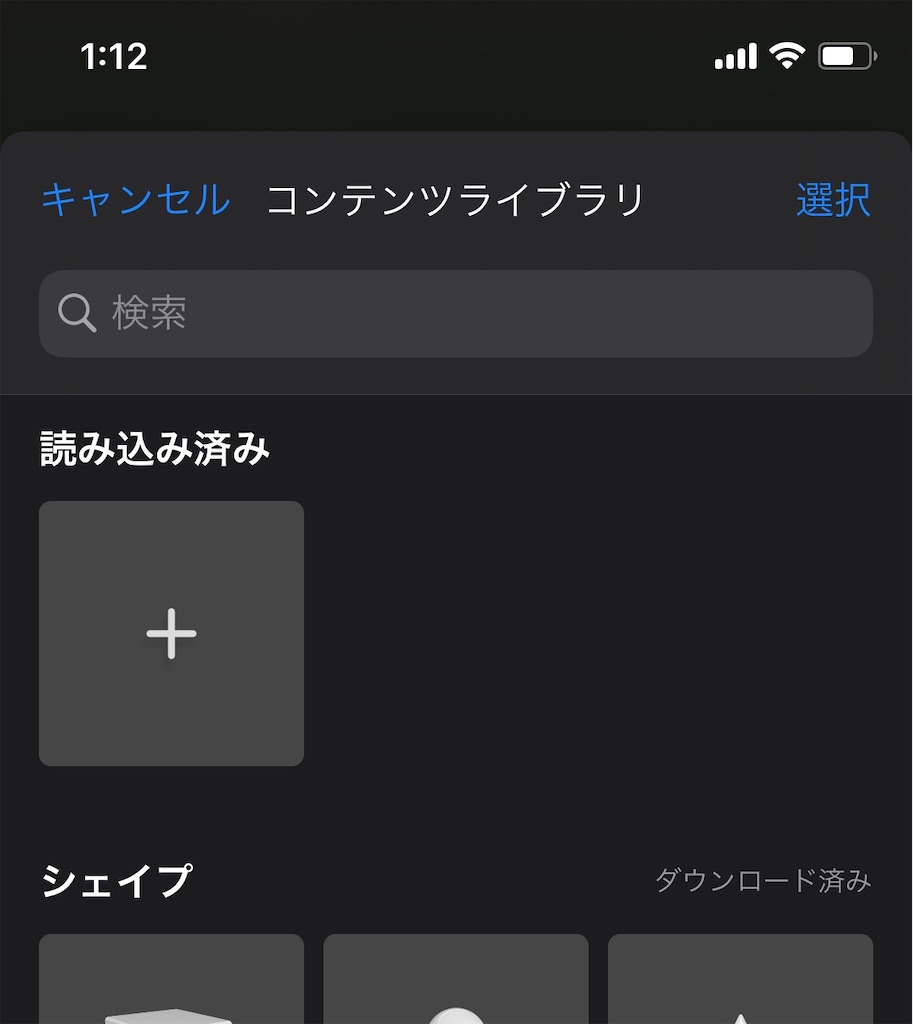Tap キャンセル to dismiss the library

tap(135, 200)
